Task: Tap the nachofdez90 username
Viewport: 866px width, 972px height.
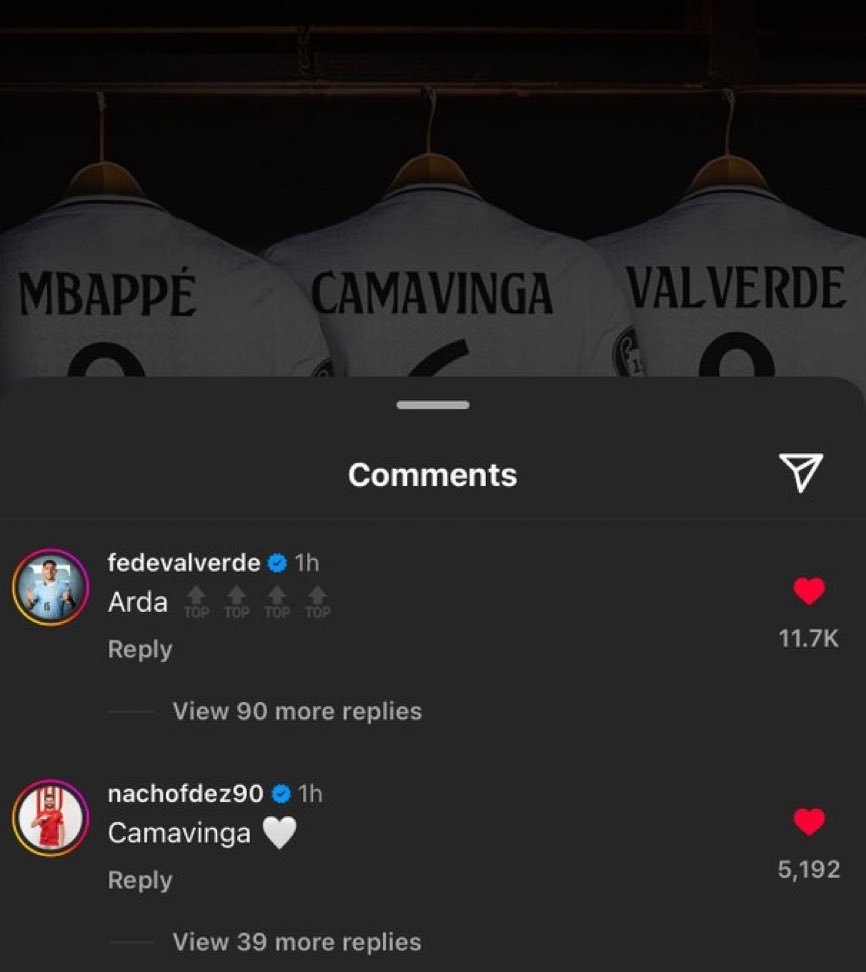Action: point(186,793)
